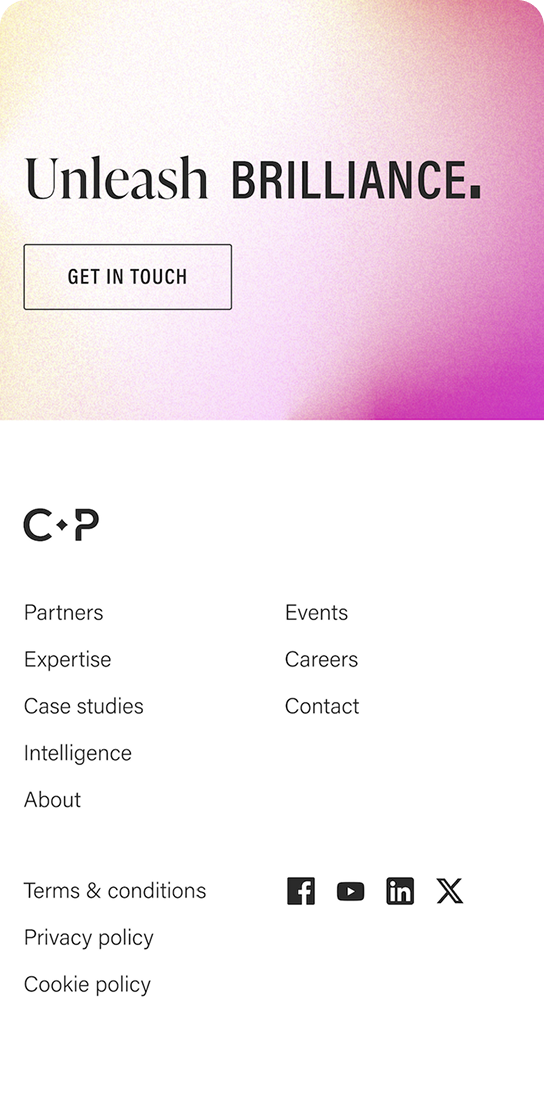This screenshot has width=544, height=1100.
Task: Tap the X social icon
Action: point(450,891)
